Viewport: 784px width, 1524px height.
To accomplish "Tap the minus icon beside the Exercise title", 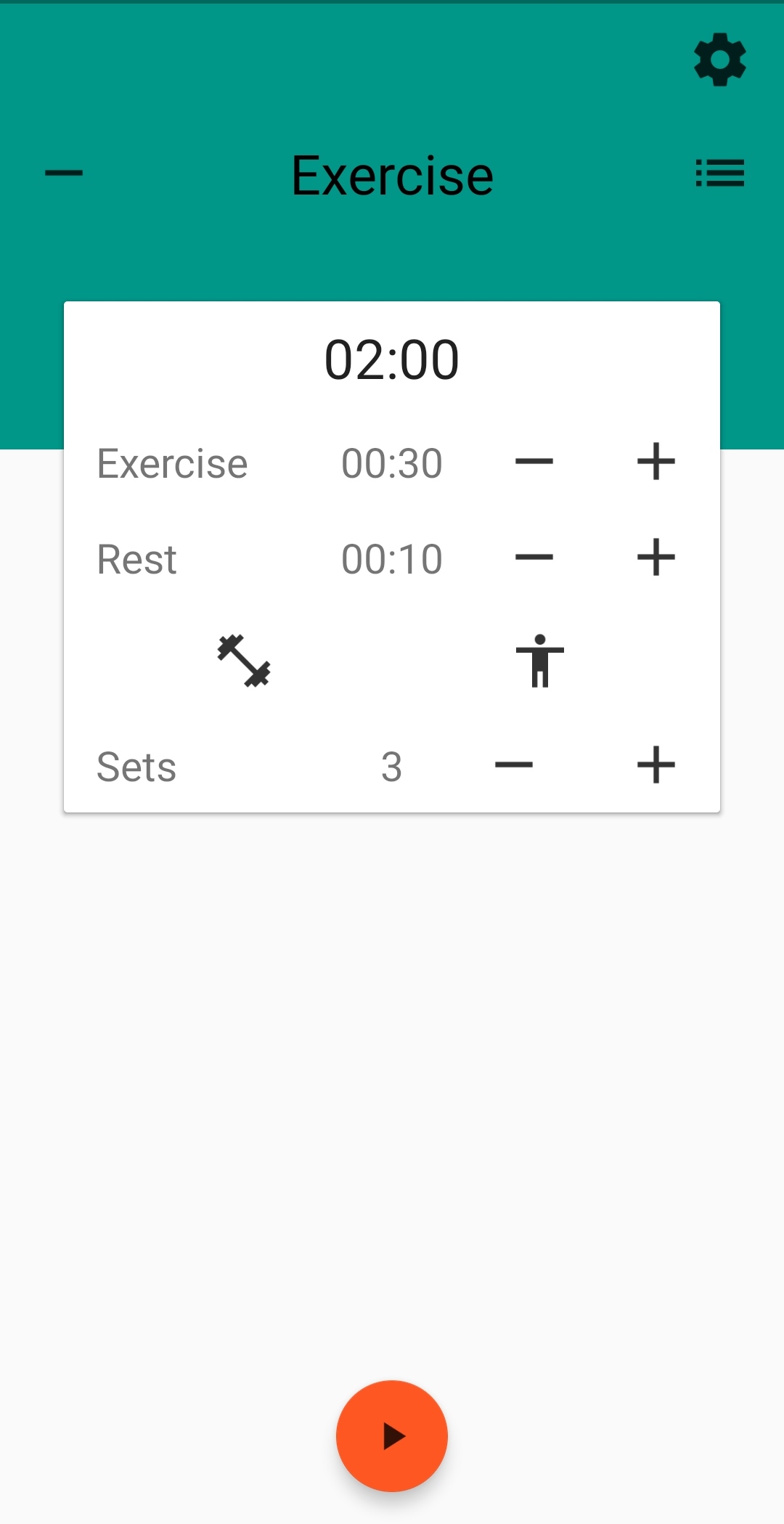I will pyautogui.click(x=64, y=173).
